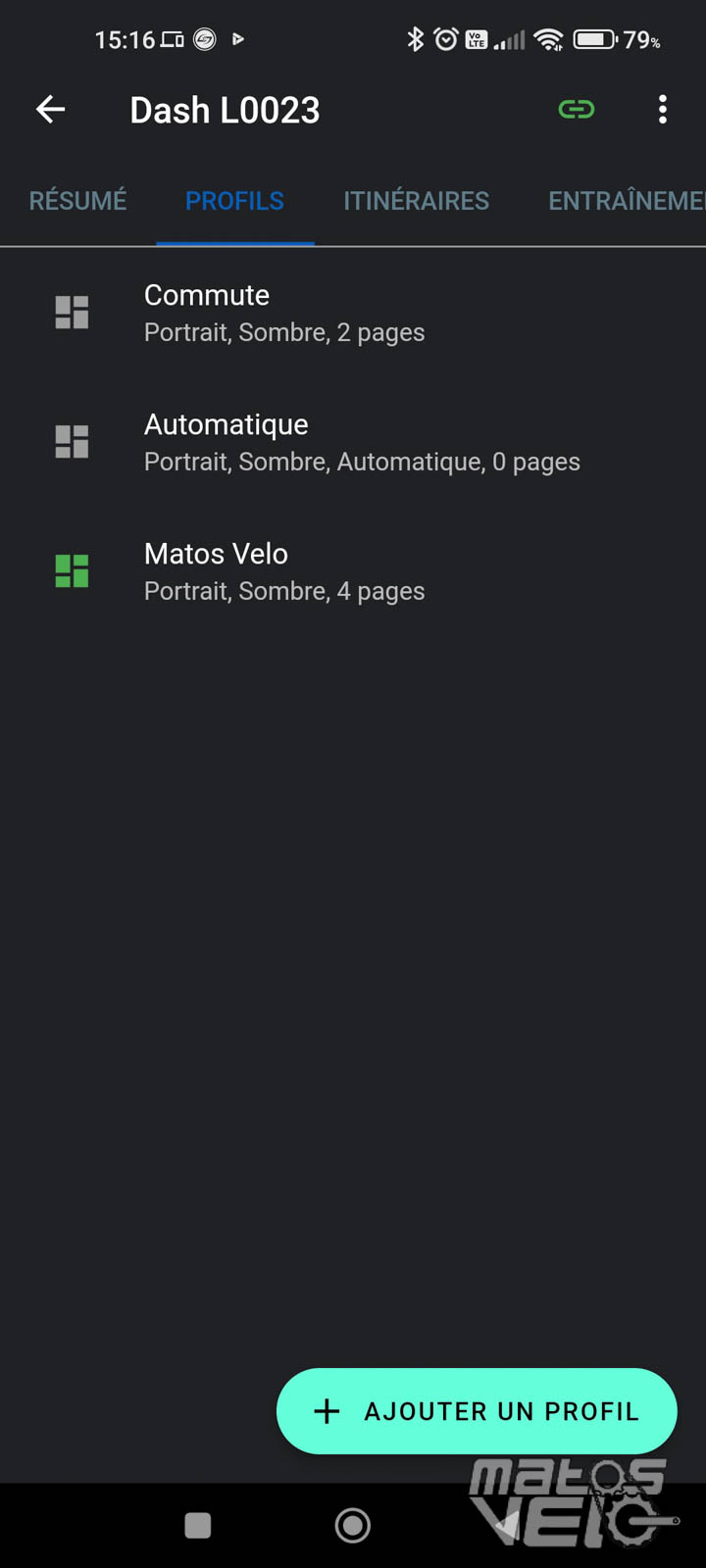Viewport: 706px width, 1568px height.
Task: Switch to the Itinéraires tab
Action: click(x=416, y=201)
